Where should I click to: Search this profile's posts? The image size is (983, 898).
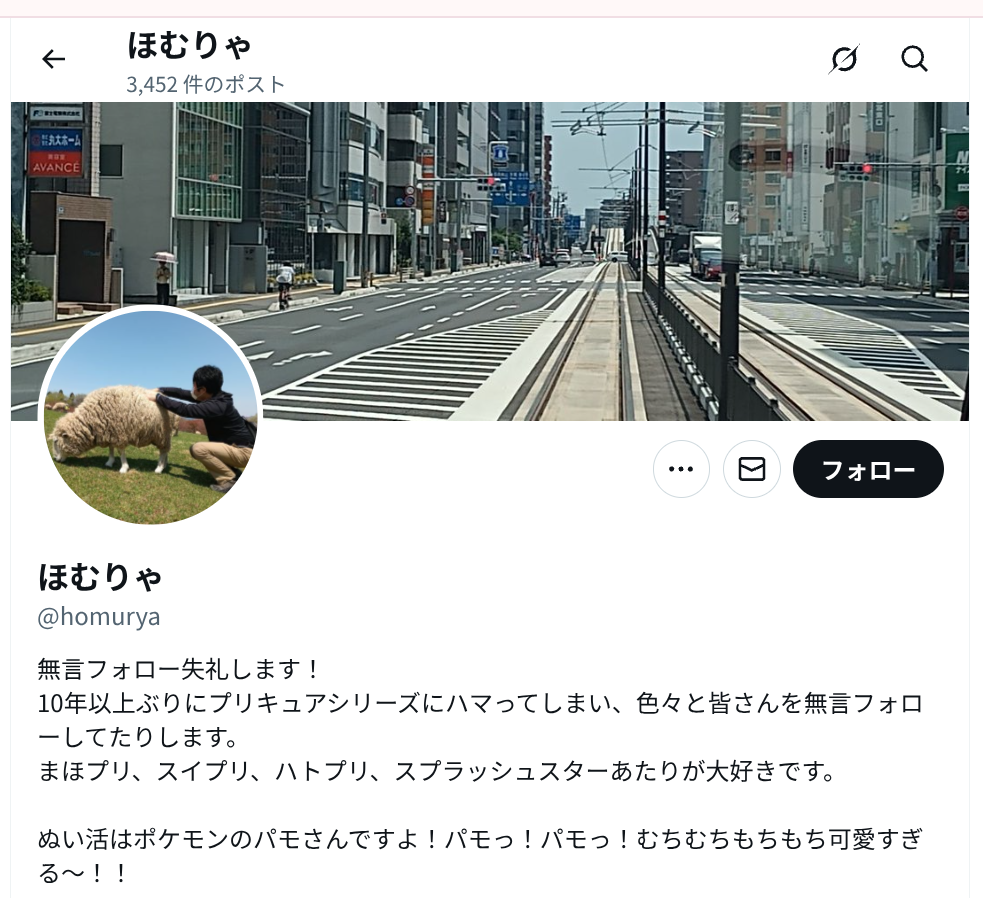coord(914,60)
